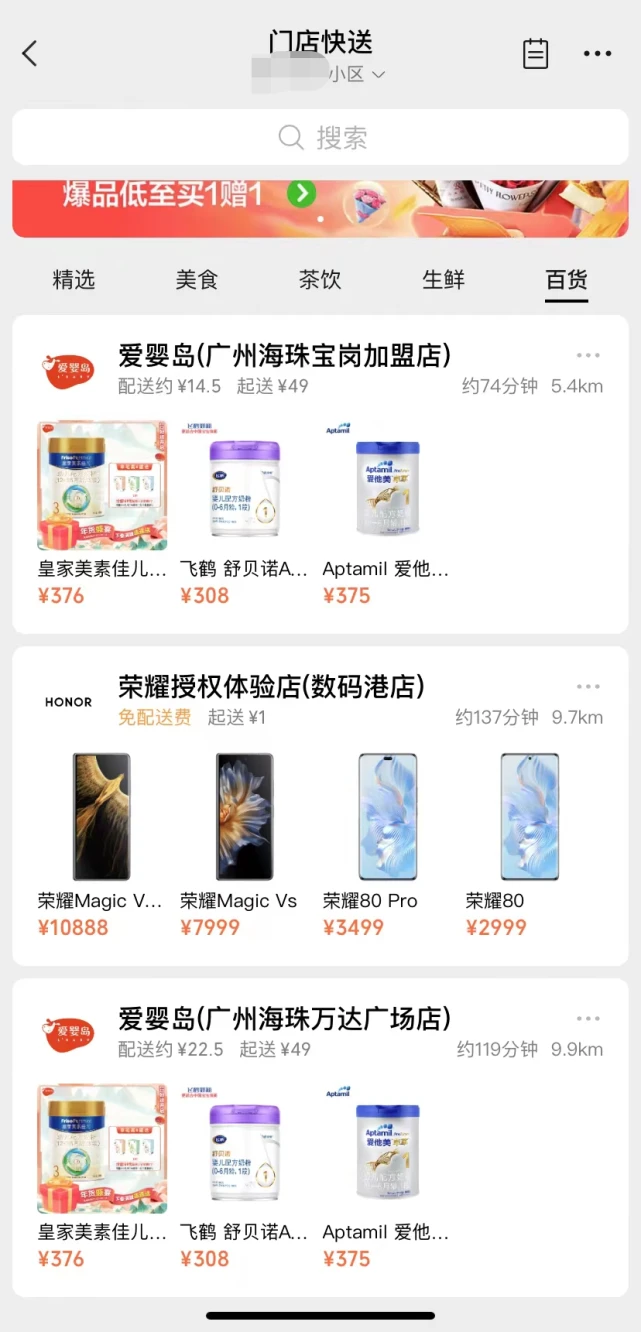
Task: Go back using the top-left arrow
Action: (x=30, y=53)
